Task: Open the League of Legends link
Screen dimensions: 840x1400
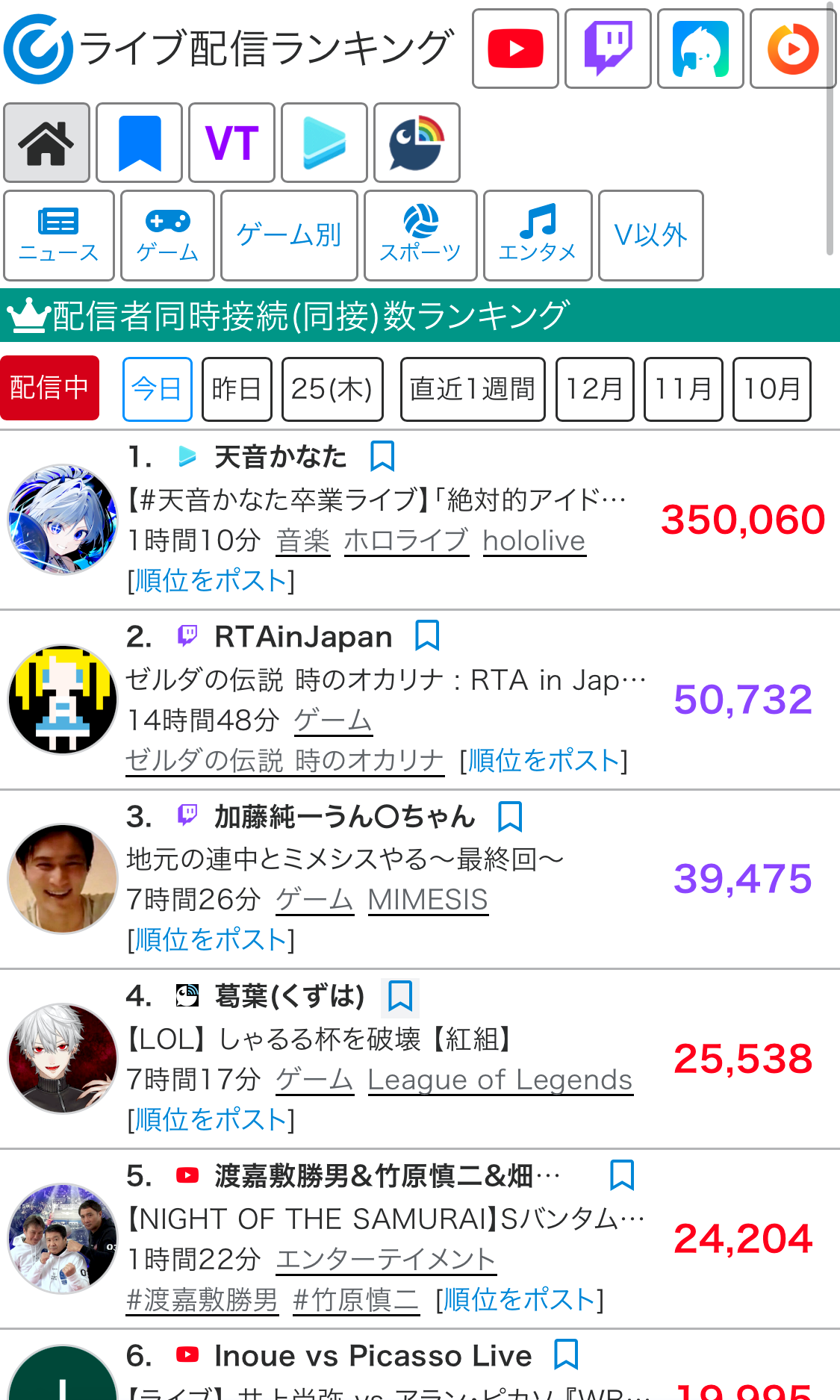Action: (500, 1080)
